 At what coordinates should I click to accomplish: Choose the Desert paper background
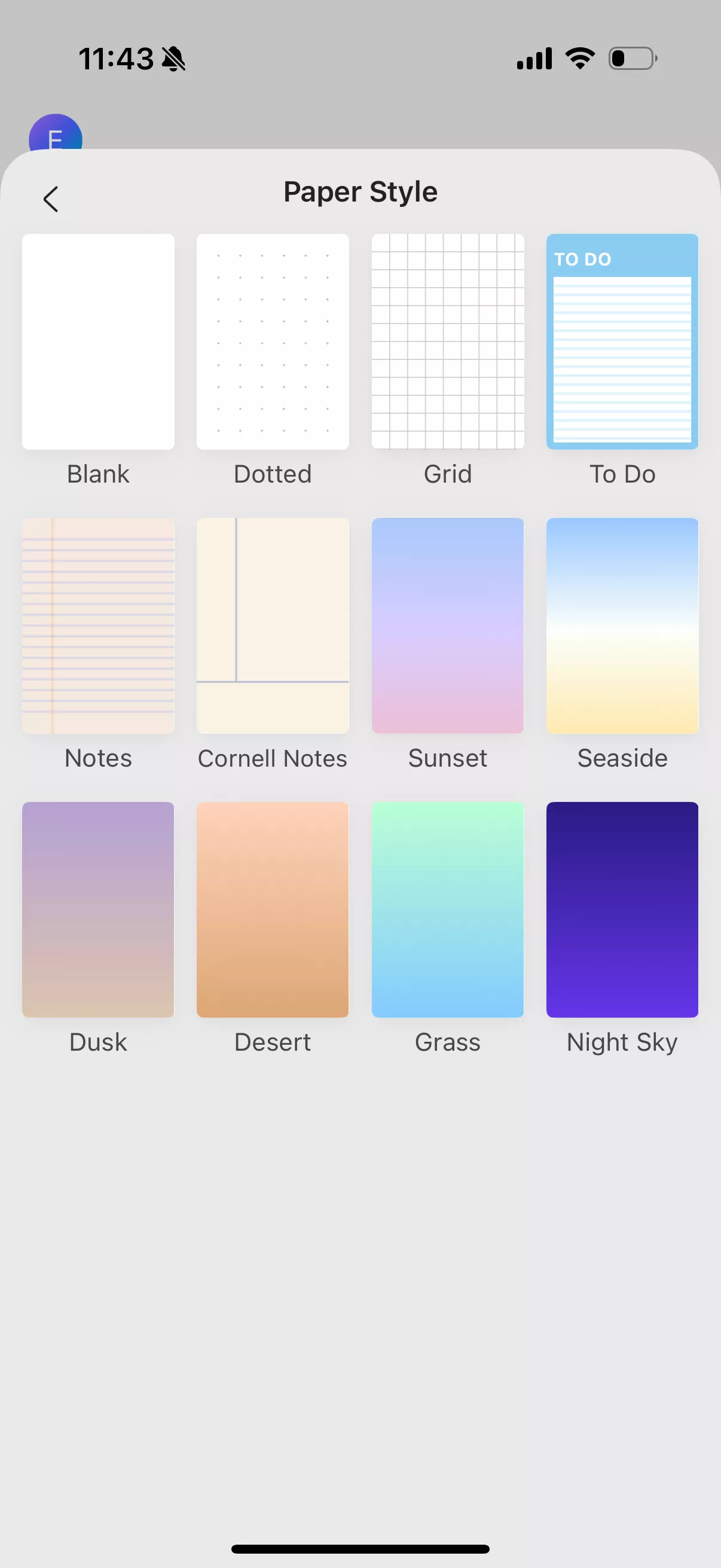tap(273, 910)
